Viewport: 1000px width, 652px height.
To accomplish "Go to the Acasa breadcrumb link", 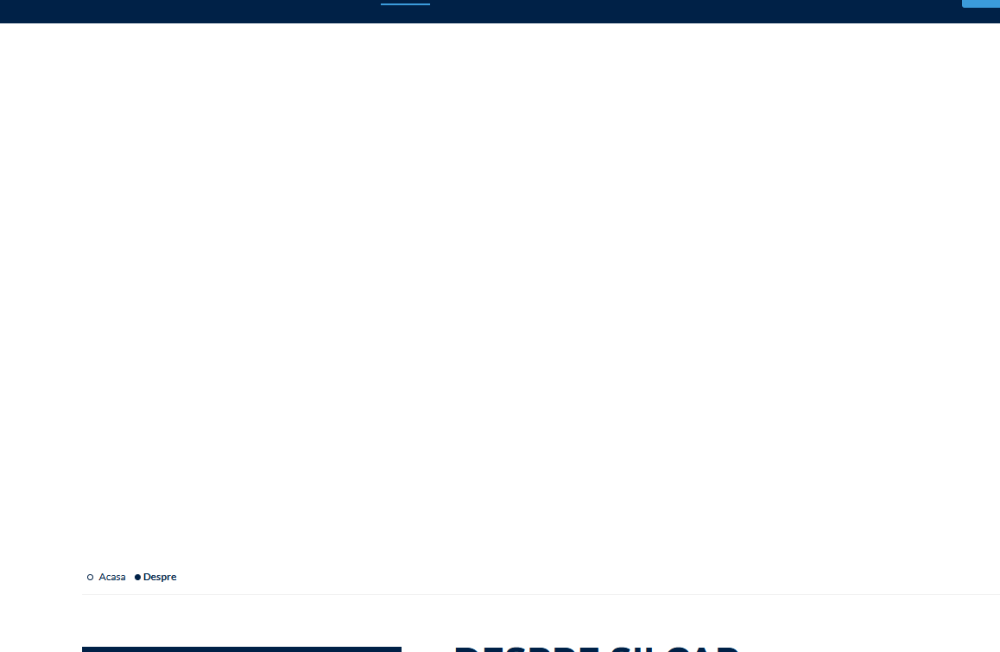I will pyautogui.click(x=111, y=577).
